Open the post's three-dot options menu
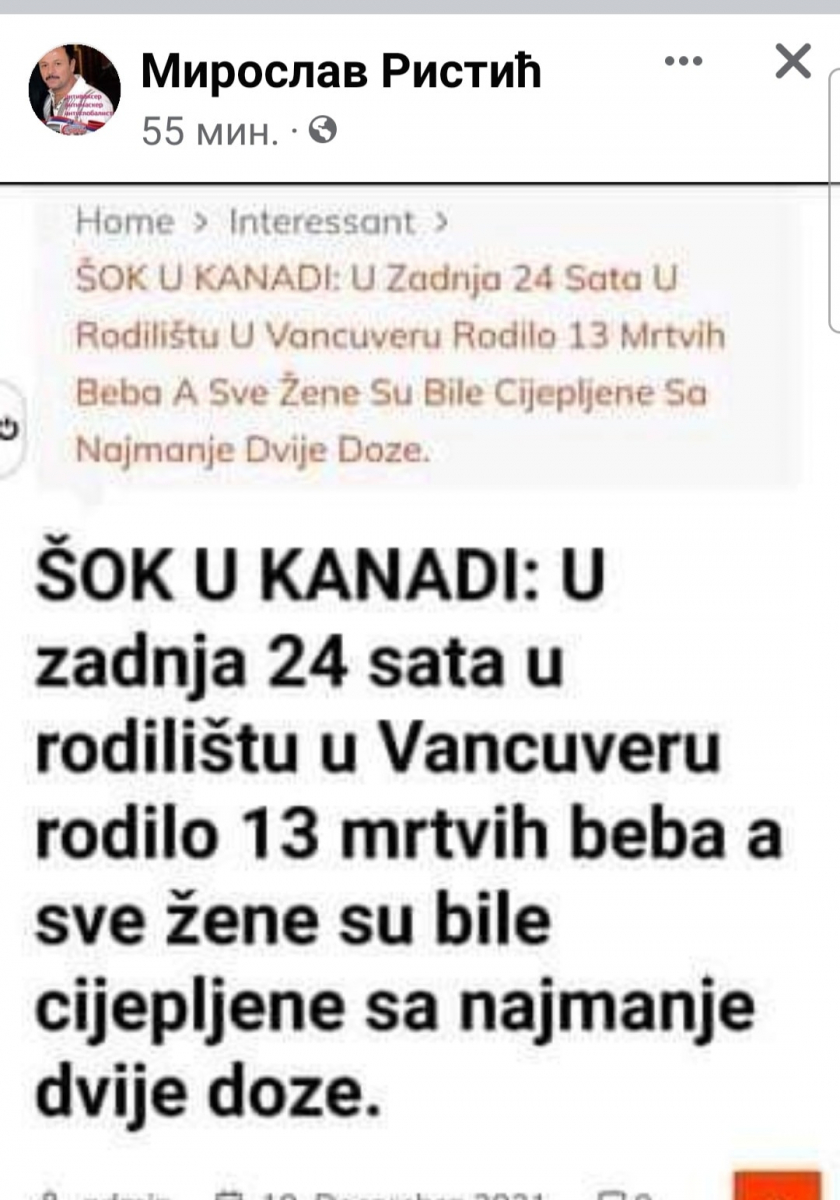 pyautogui.click(x=684, y=62)
